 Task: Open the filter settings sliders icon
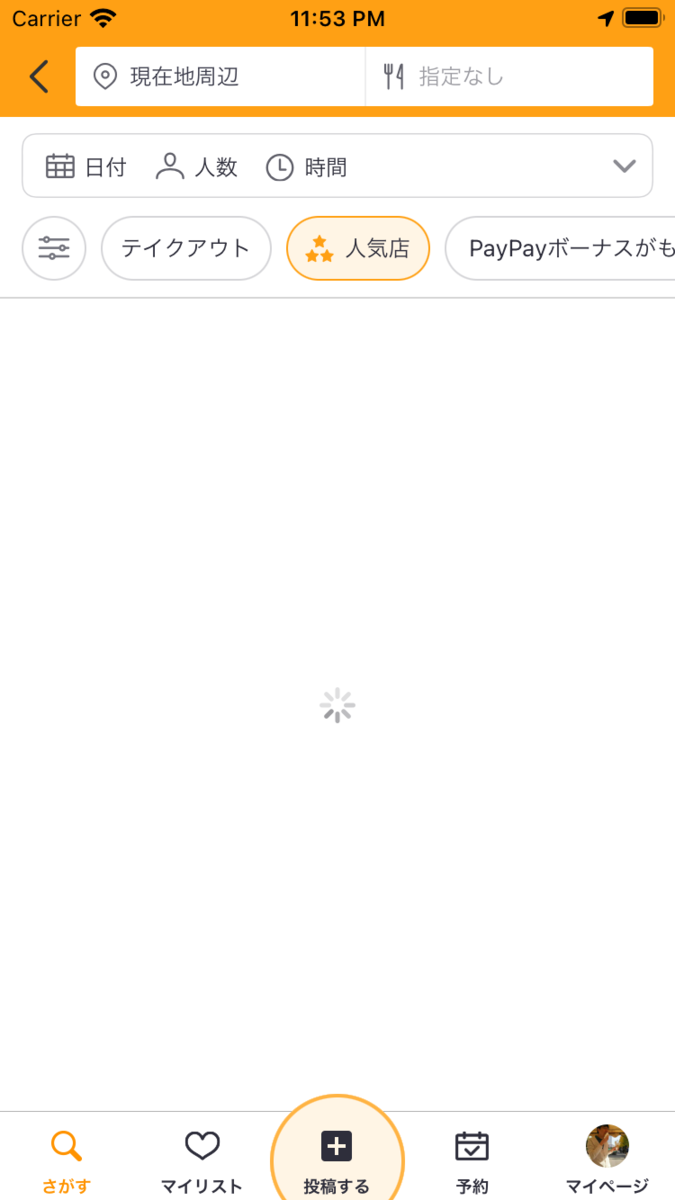tap(54, 248)
